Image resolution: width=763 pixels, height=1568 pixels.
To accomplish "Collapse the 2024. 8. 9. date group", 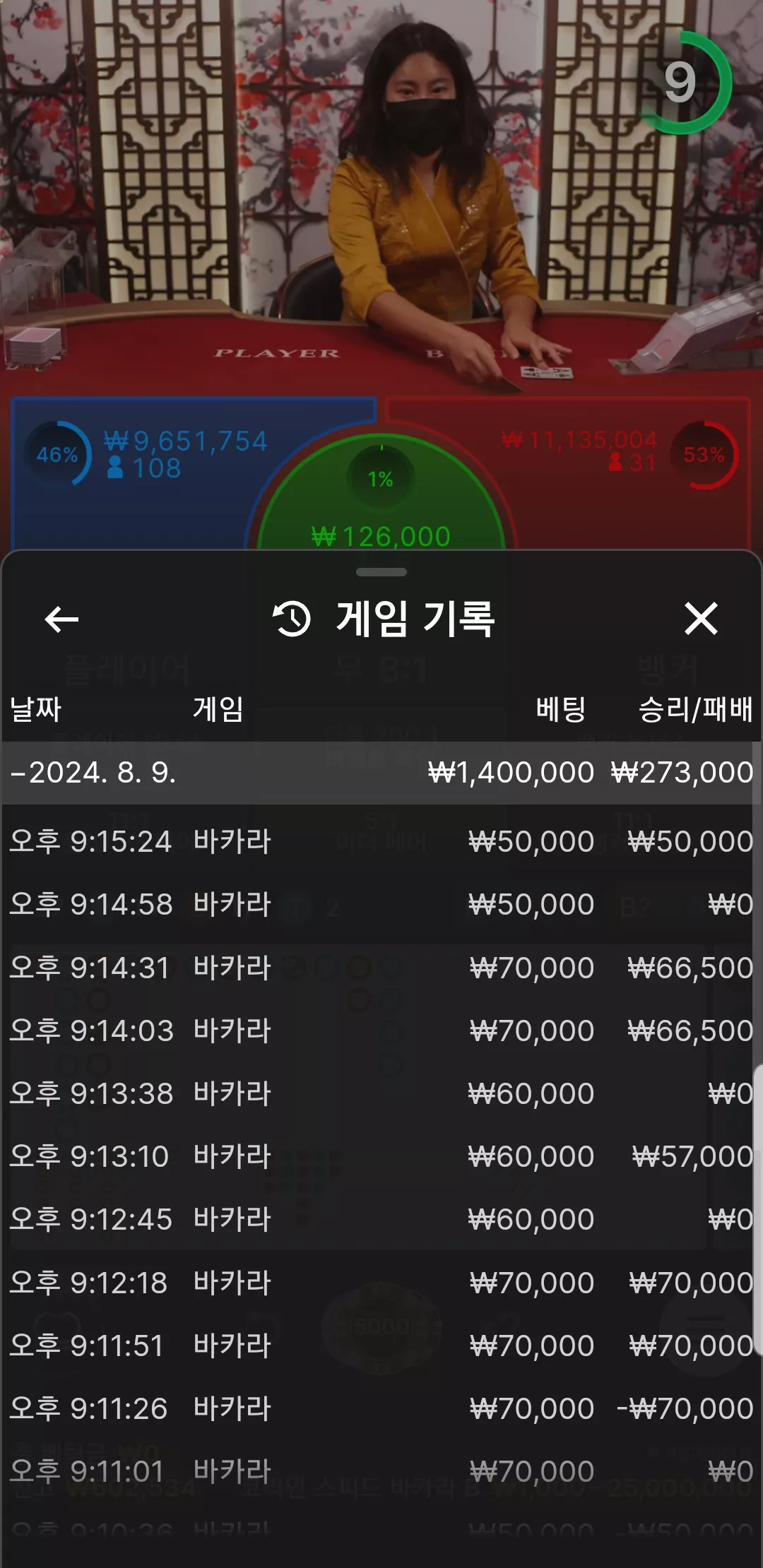I will click(381, 773).
